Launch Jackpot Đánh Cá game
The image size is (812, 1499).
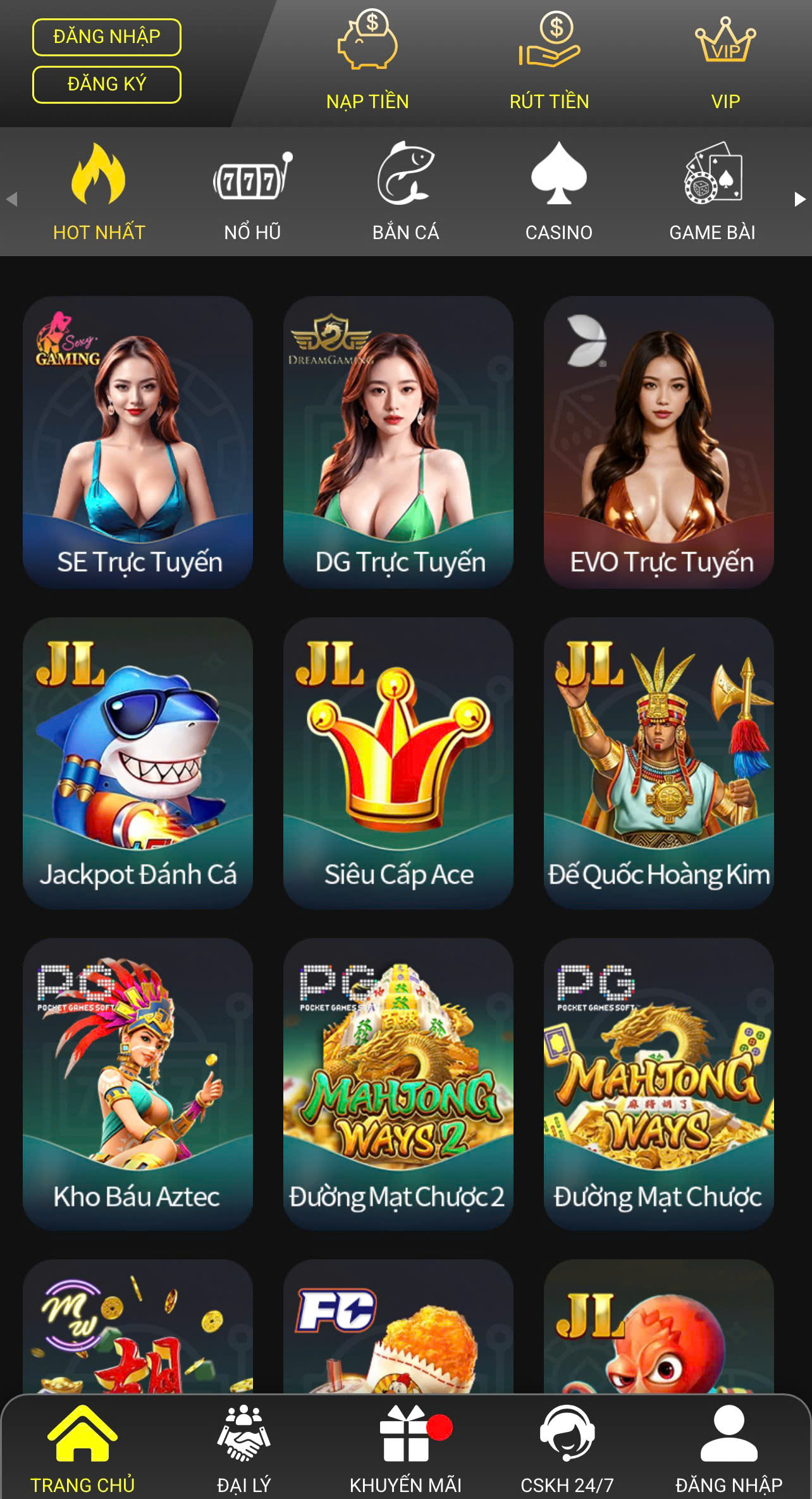pyautogui.click(x=138, y=763)
